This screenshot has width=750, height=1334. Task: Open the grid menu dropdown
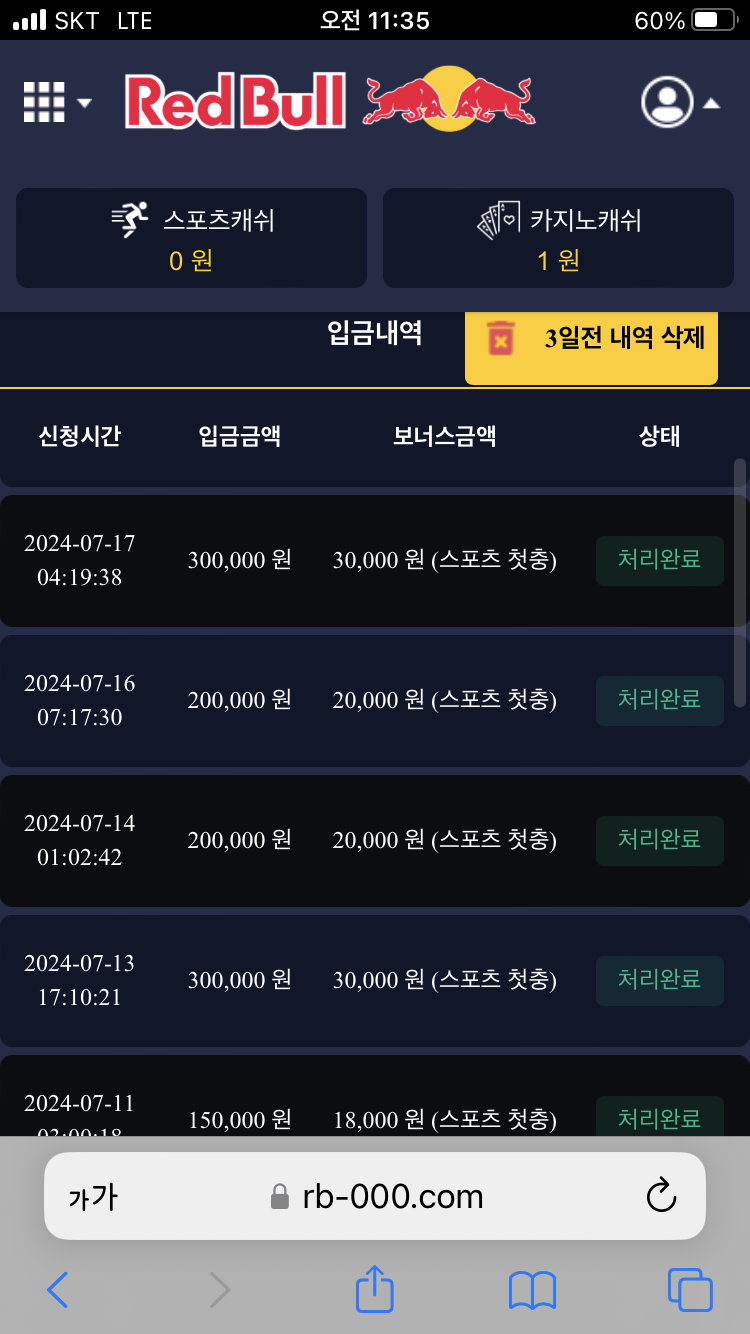[x=56, y=102]
